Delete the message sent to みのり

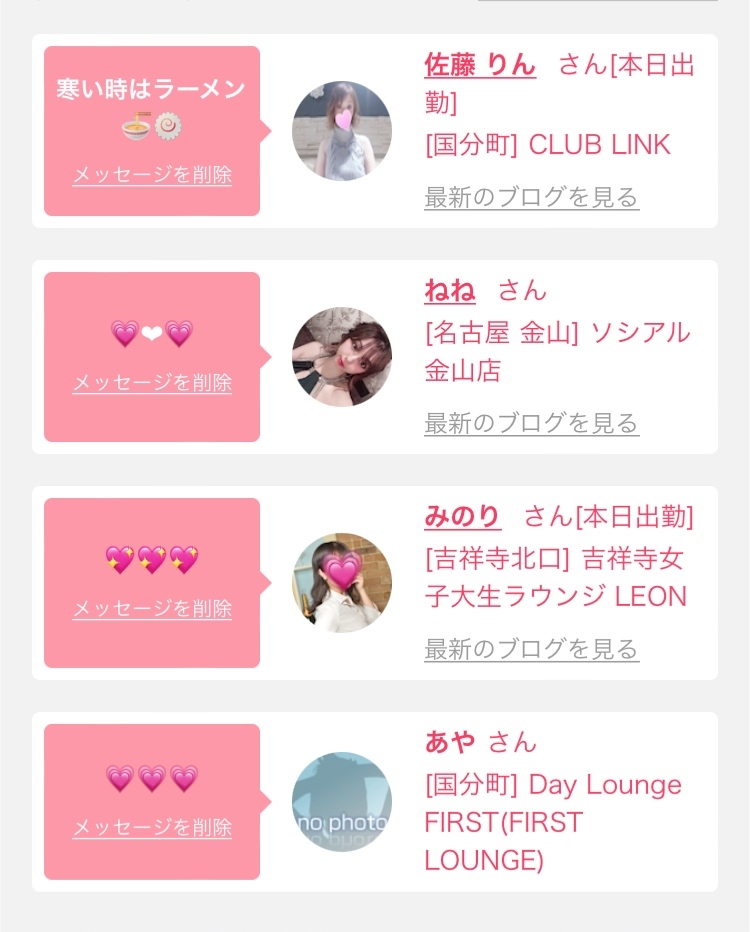pos(152,609)
